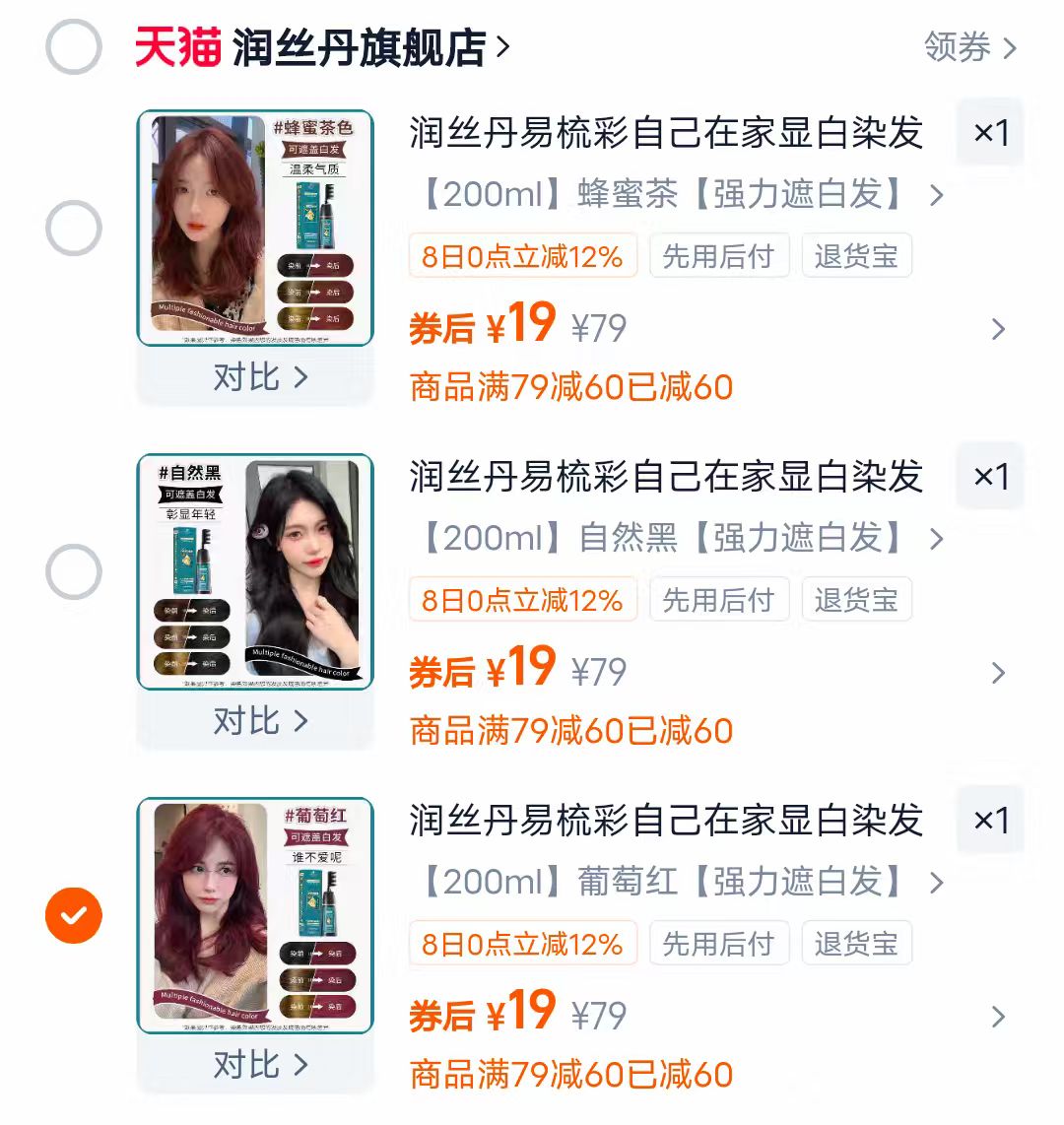The image size is (1064, 1125).
Task: Click the 满79减60 promotion text
Action: pos(571,388)
